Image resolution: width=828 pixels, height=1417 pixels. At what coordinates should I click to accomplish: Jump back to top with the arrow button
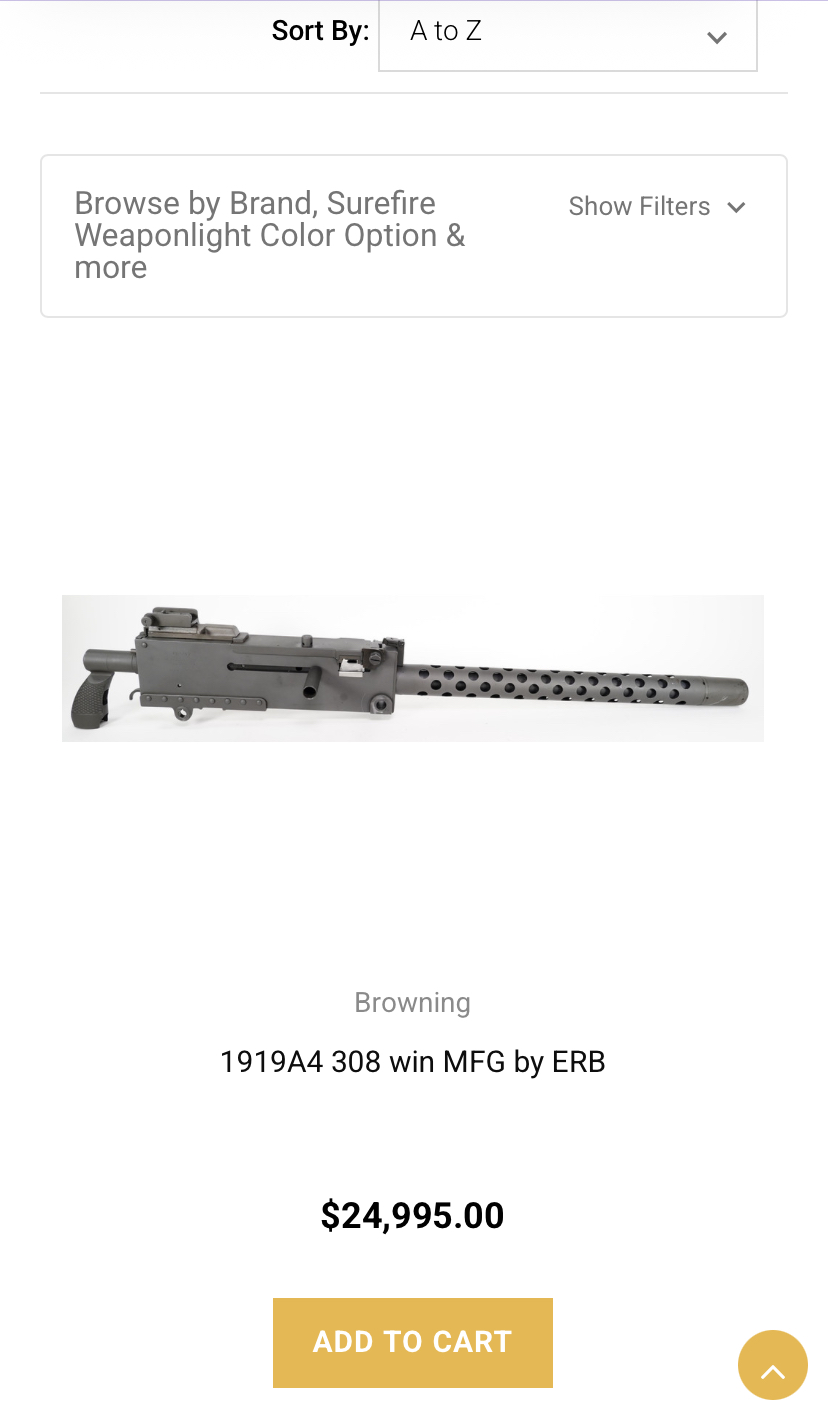(772, 1365)
